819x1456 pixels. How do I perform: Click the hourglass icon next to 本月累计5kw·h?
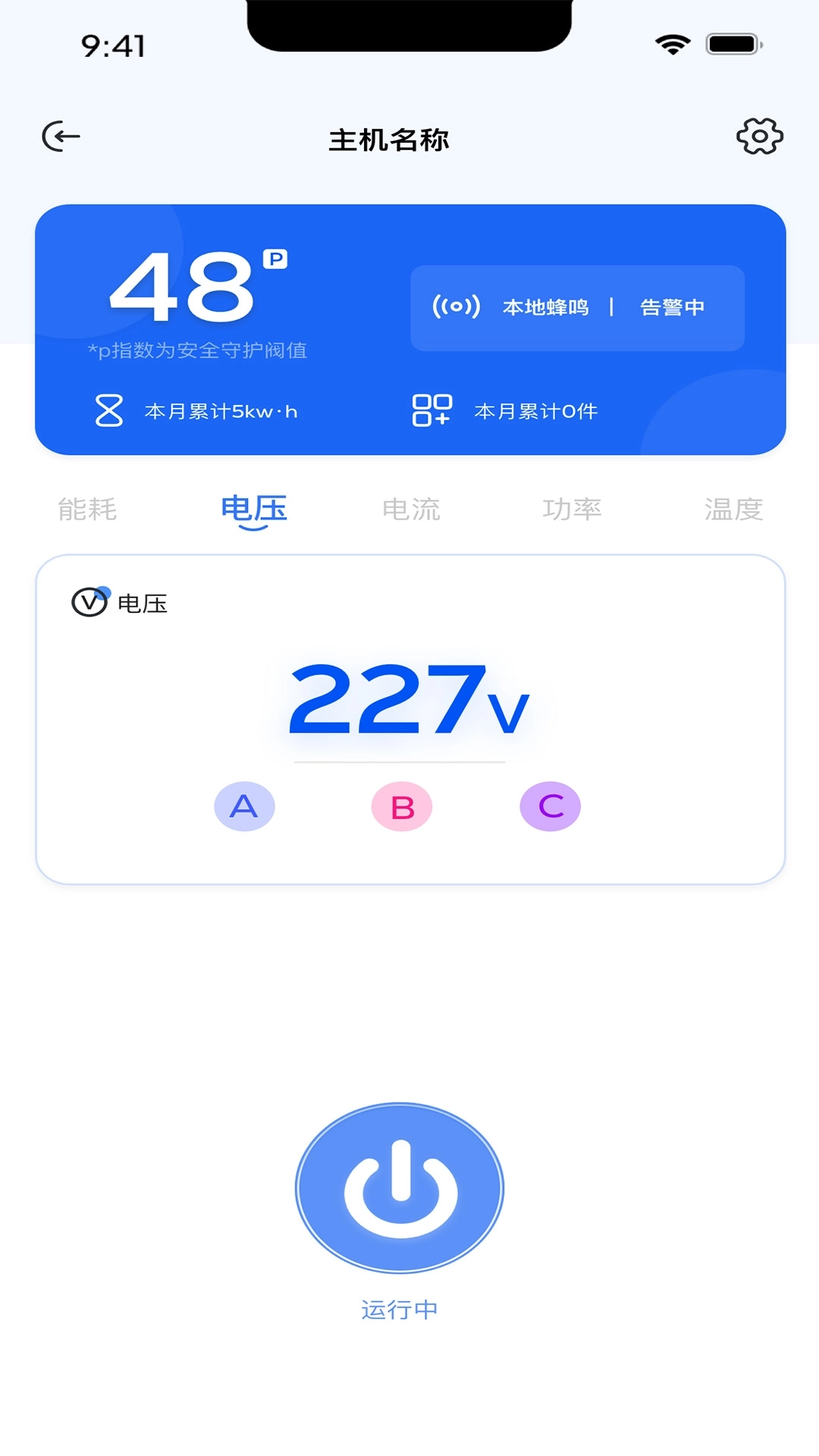click(108, 410)
